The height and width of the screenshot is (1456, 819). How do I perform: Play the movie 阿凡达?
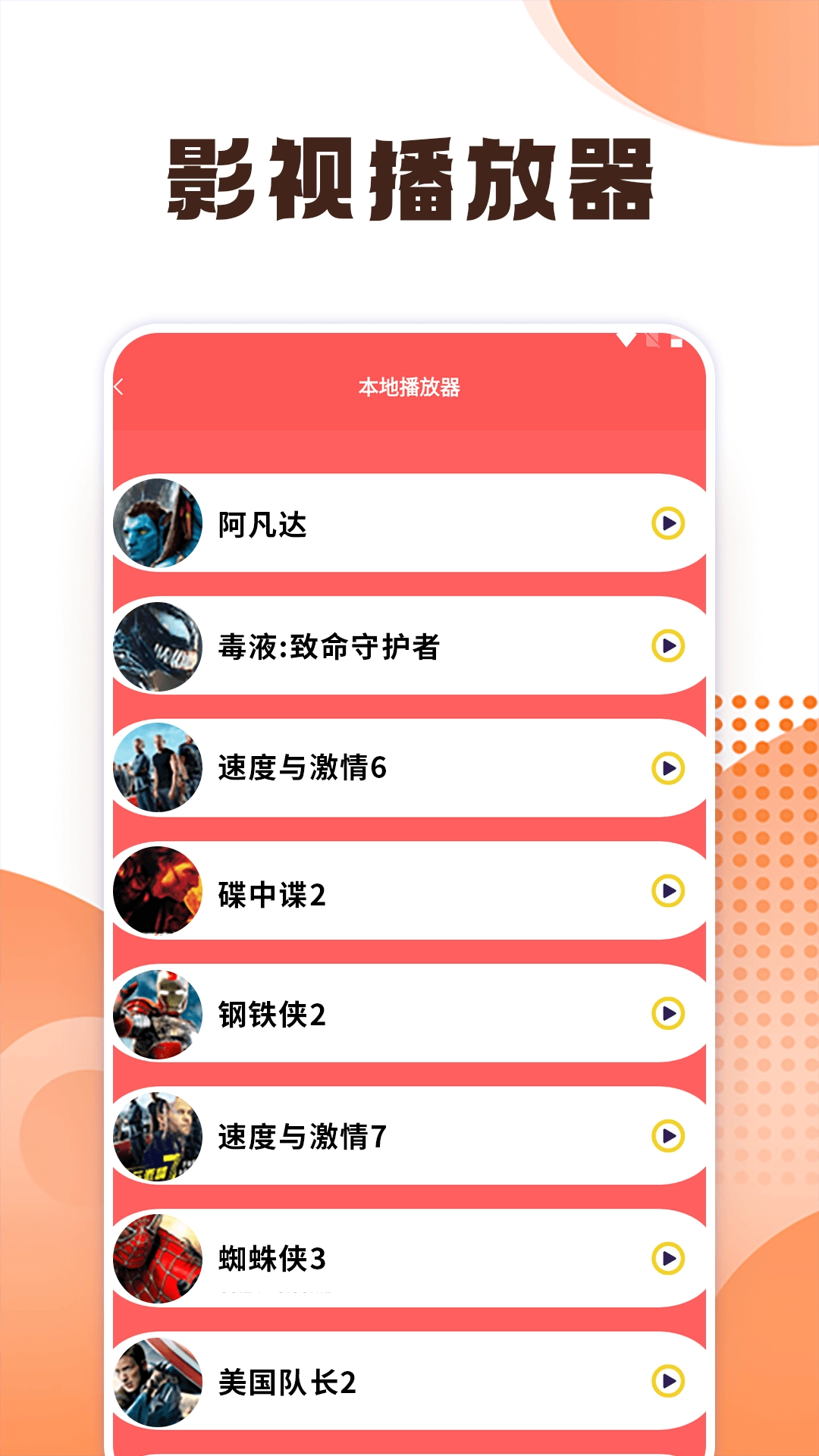(x=667, y=524)
